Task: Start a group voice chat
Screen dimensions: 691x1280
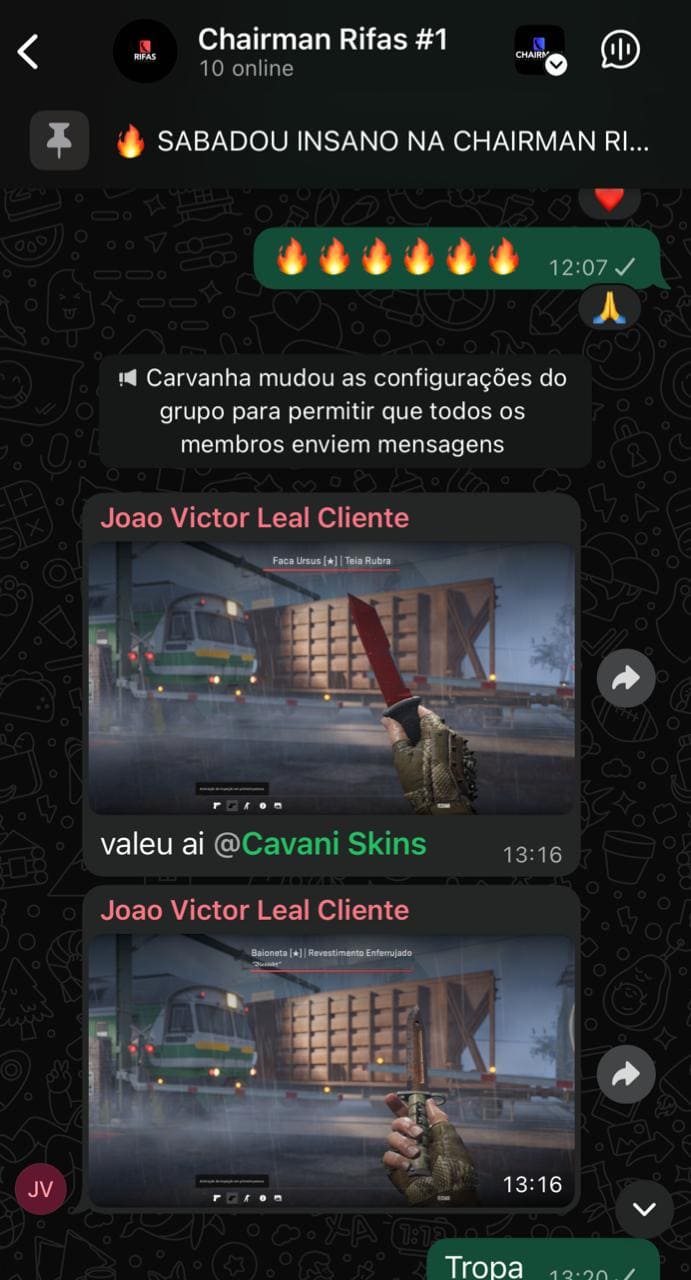Action: [620, 50]
